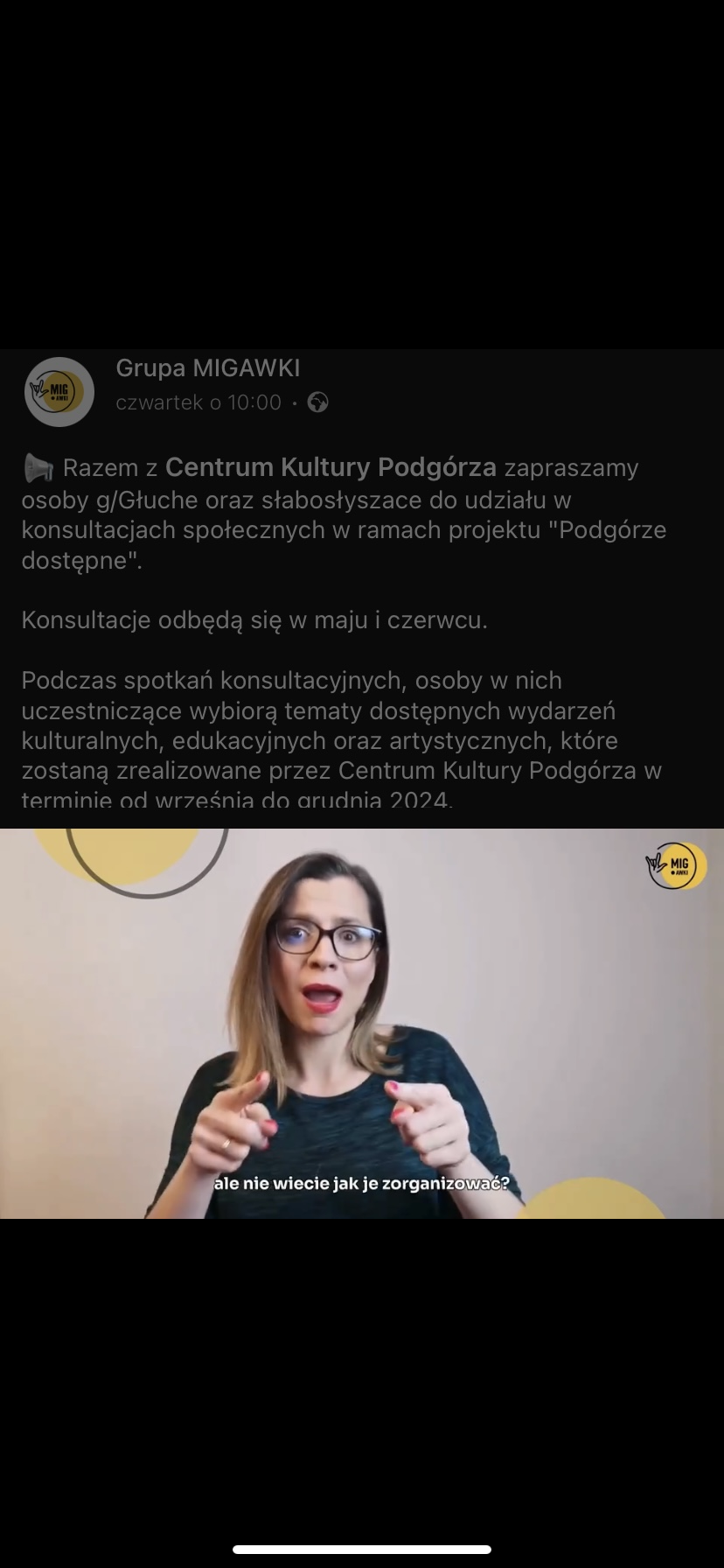Viewport: 724px width, 1568px height.
Task: Open the Grupa MIGAWKI page name
Action: (208, 368)
